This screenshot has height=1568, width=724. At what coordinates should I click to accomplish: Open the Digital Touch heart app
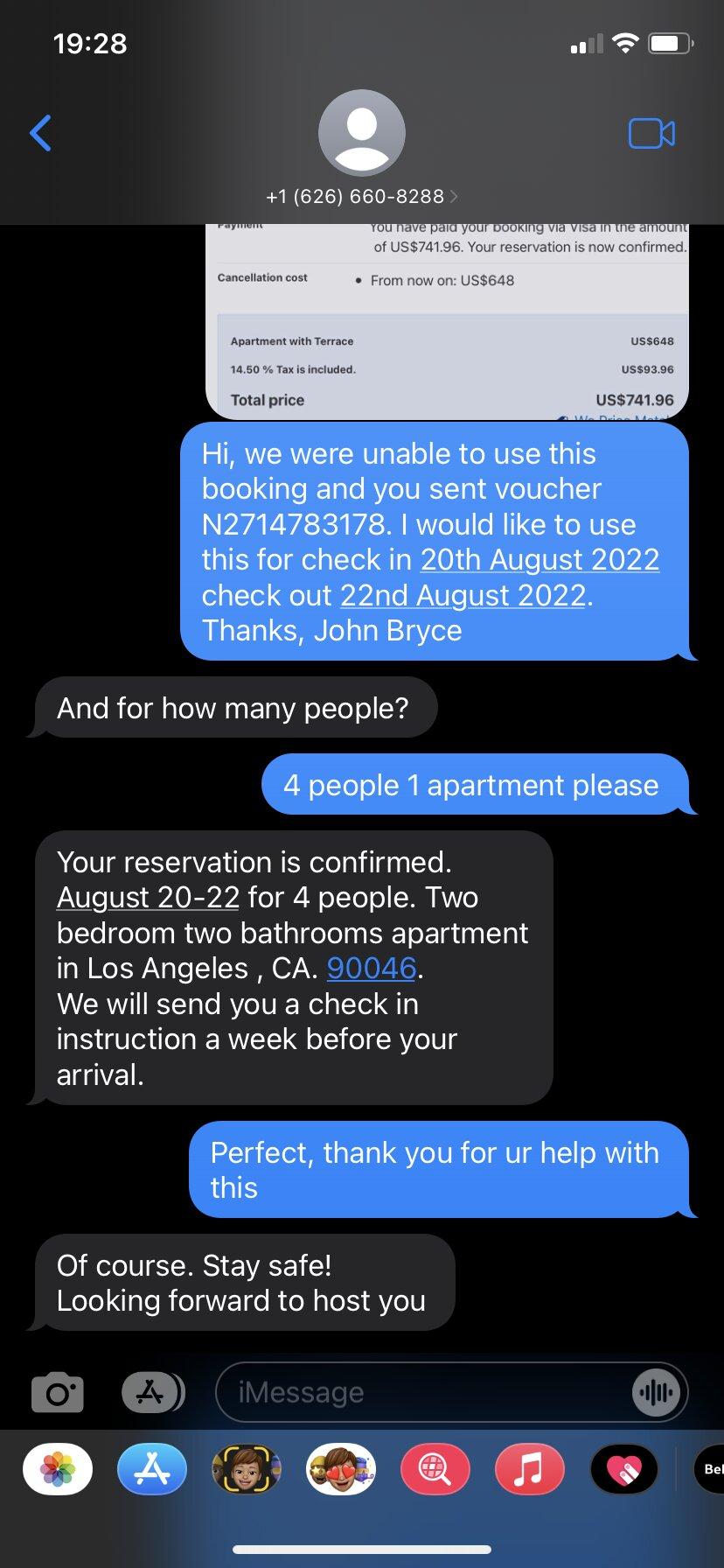point(624,1469)
